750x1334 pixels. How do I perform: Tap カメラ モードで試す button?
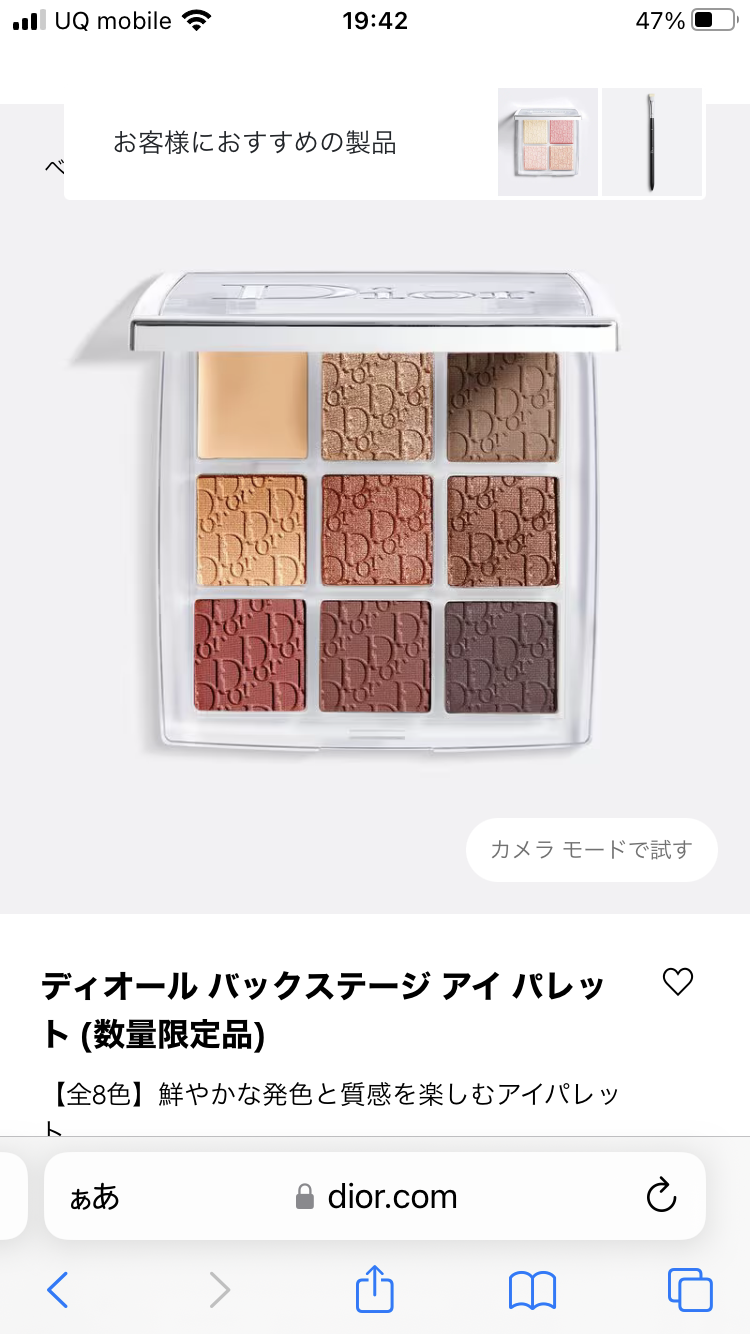click(x=591, y=850)
